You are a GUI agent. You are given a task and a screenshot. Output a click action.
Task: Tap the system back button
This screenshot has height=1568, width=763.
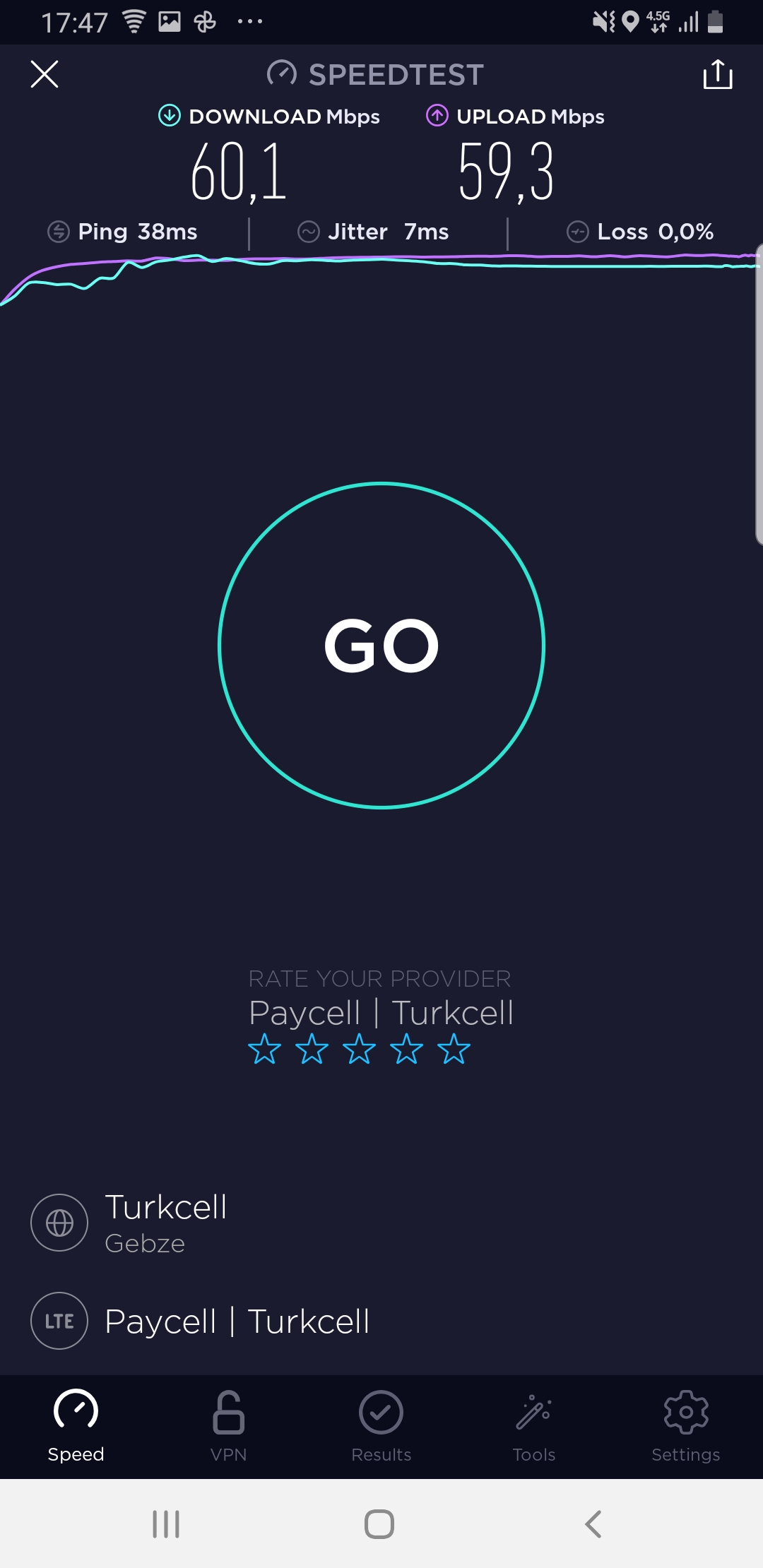pos(593,1524)
